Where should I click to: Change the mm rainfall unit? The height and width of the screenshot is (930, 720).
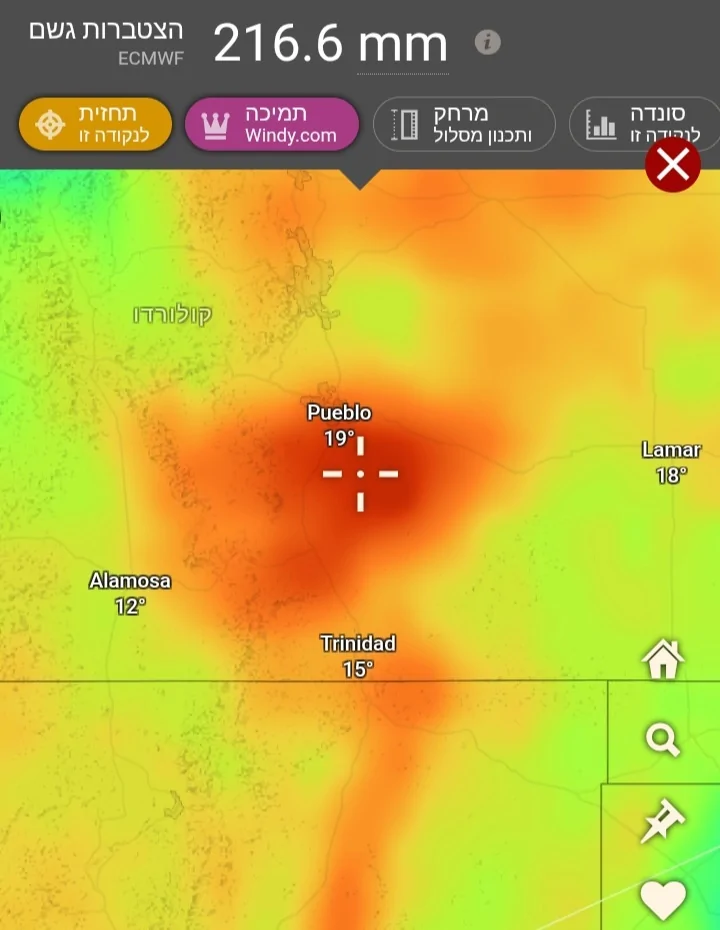[x=403, y=46]
